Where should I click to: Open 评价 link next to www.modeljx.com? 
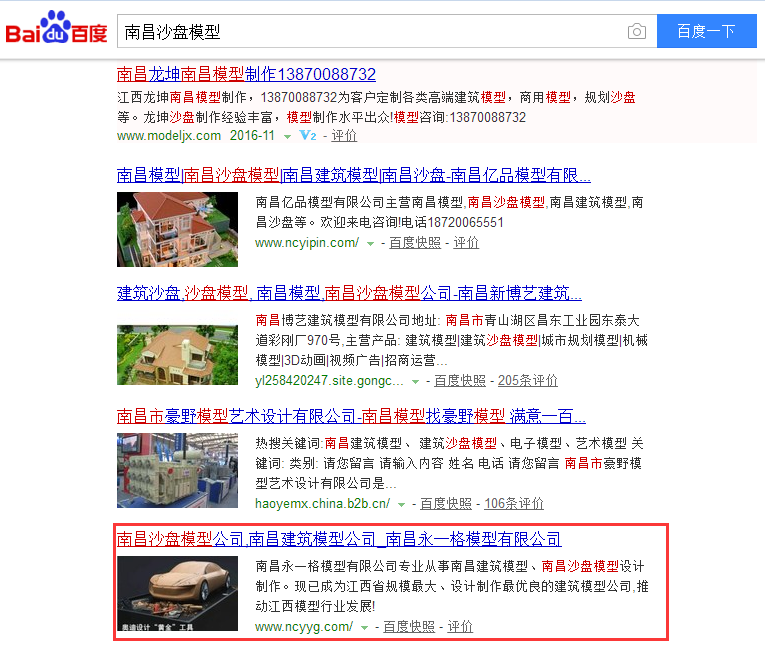[x=343, y=136]
